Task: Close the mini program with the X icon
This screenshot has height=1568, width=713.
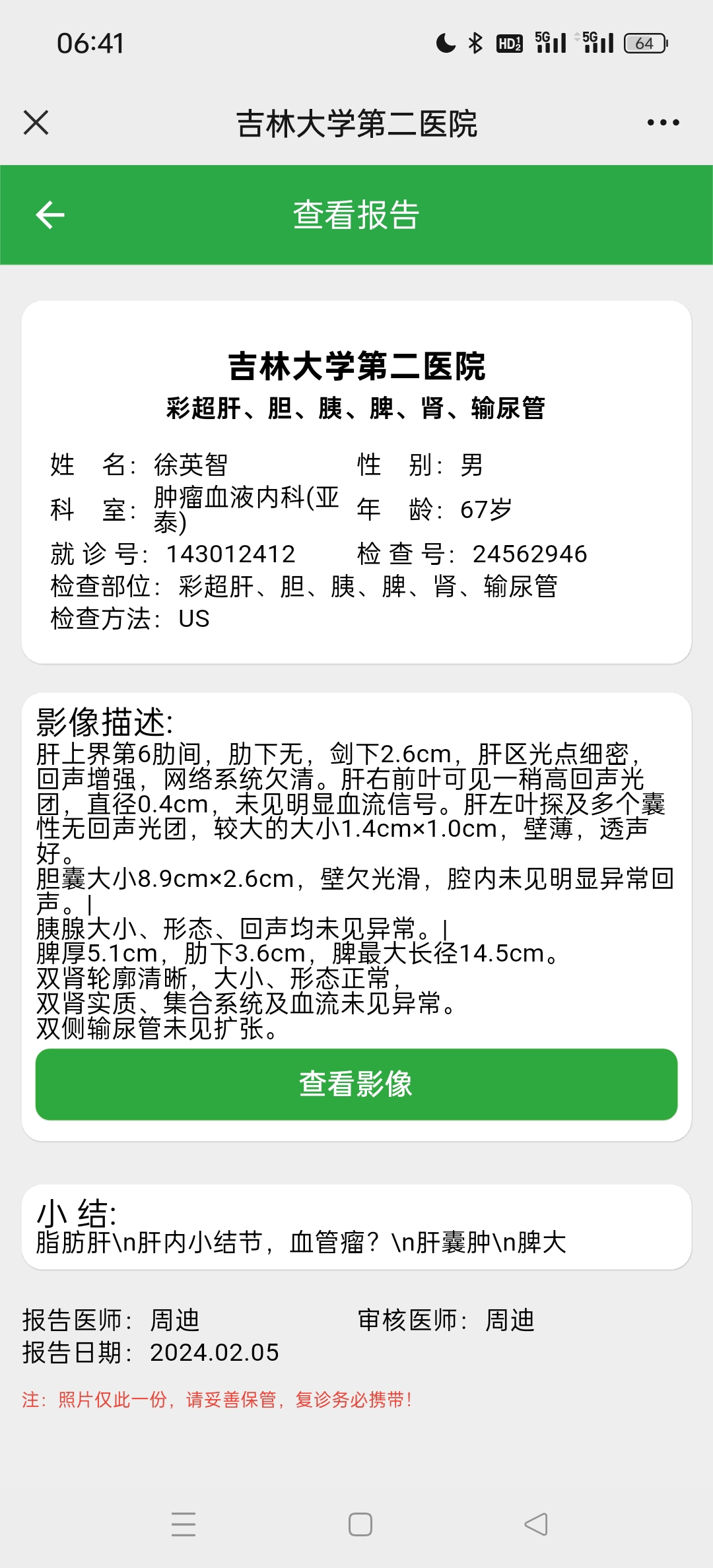Action: tap(36, 123)
